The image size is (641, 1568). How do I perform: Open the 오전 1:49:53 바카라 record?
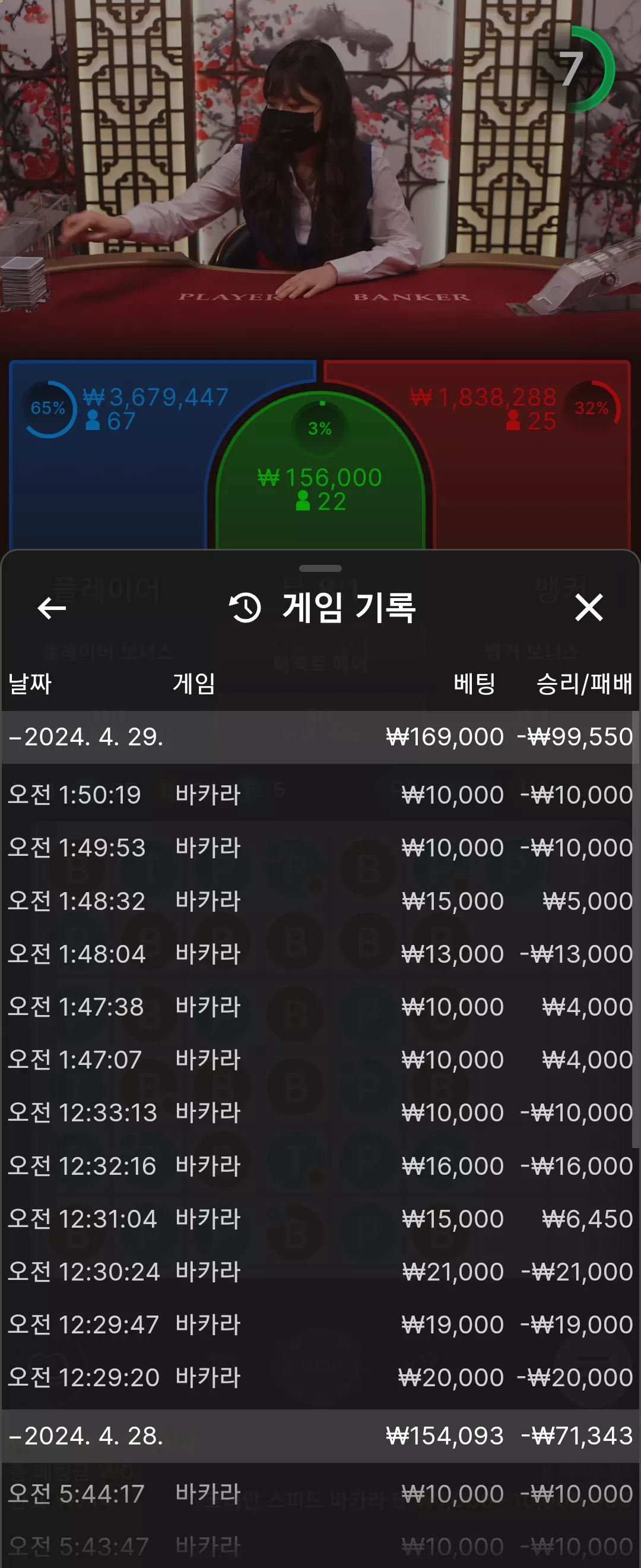[320, 848]
